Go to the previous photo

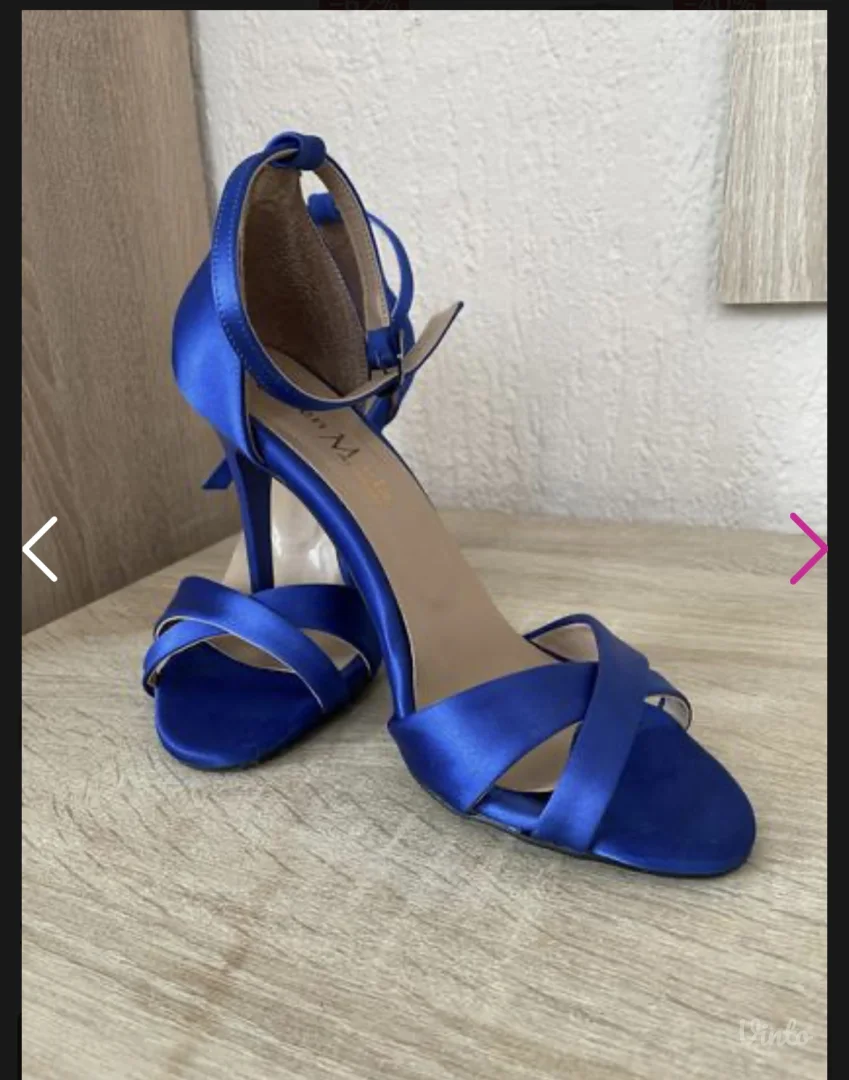pos(40,549)
